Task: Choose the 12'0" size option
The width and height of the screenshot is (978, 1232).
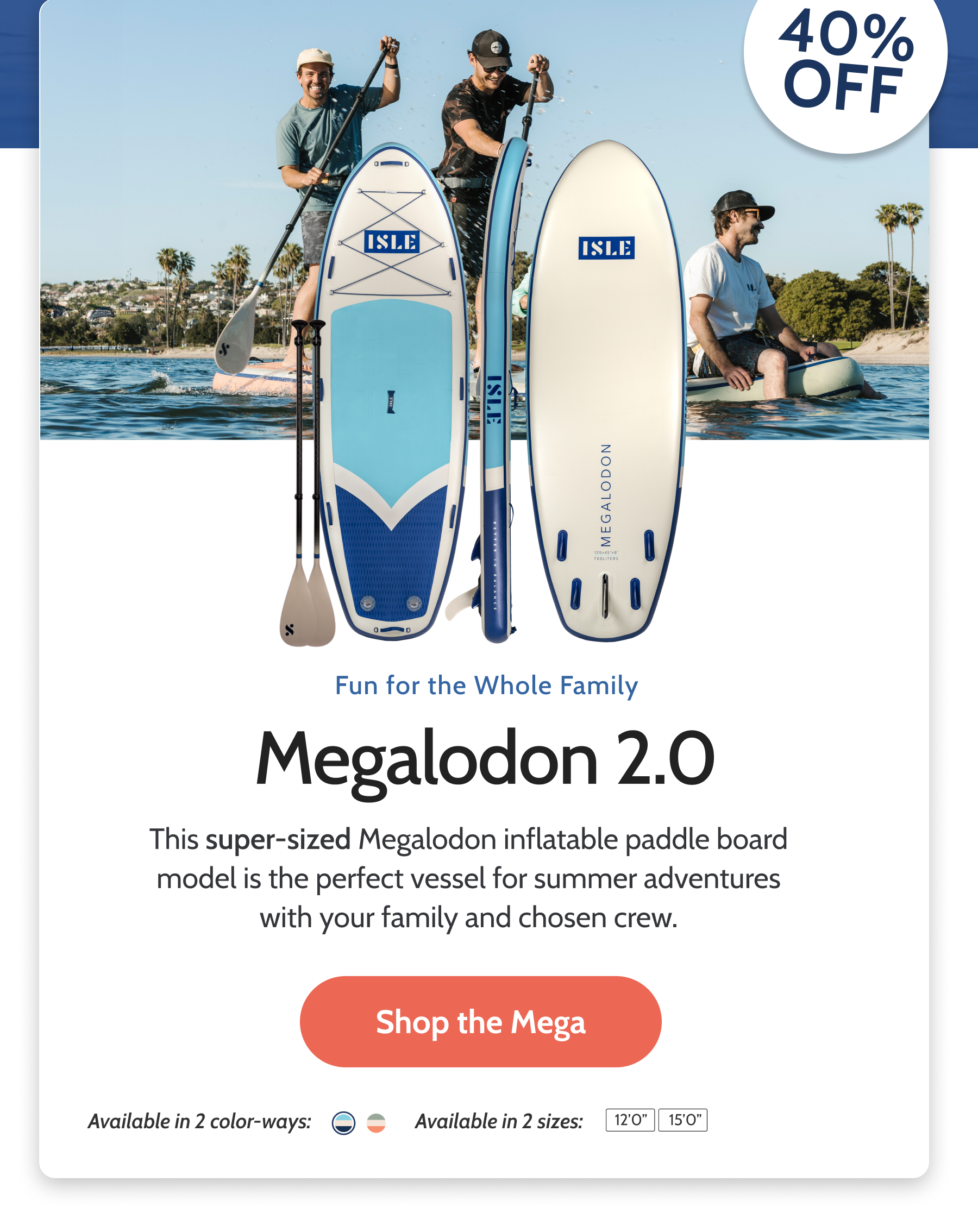Action: coord(630,1120)
